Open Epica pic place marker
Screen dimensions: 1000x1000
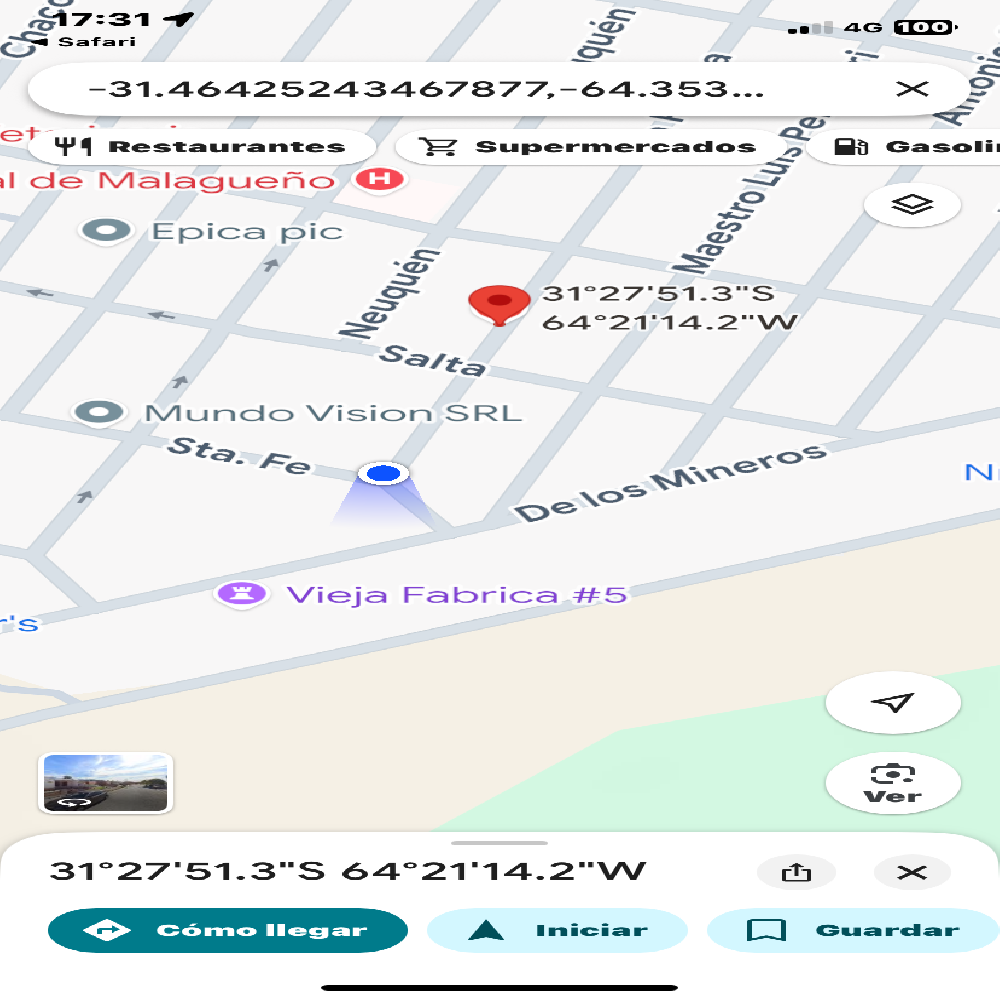(x=106, y=232)
